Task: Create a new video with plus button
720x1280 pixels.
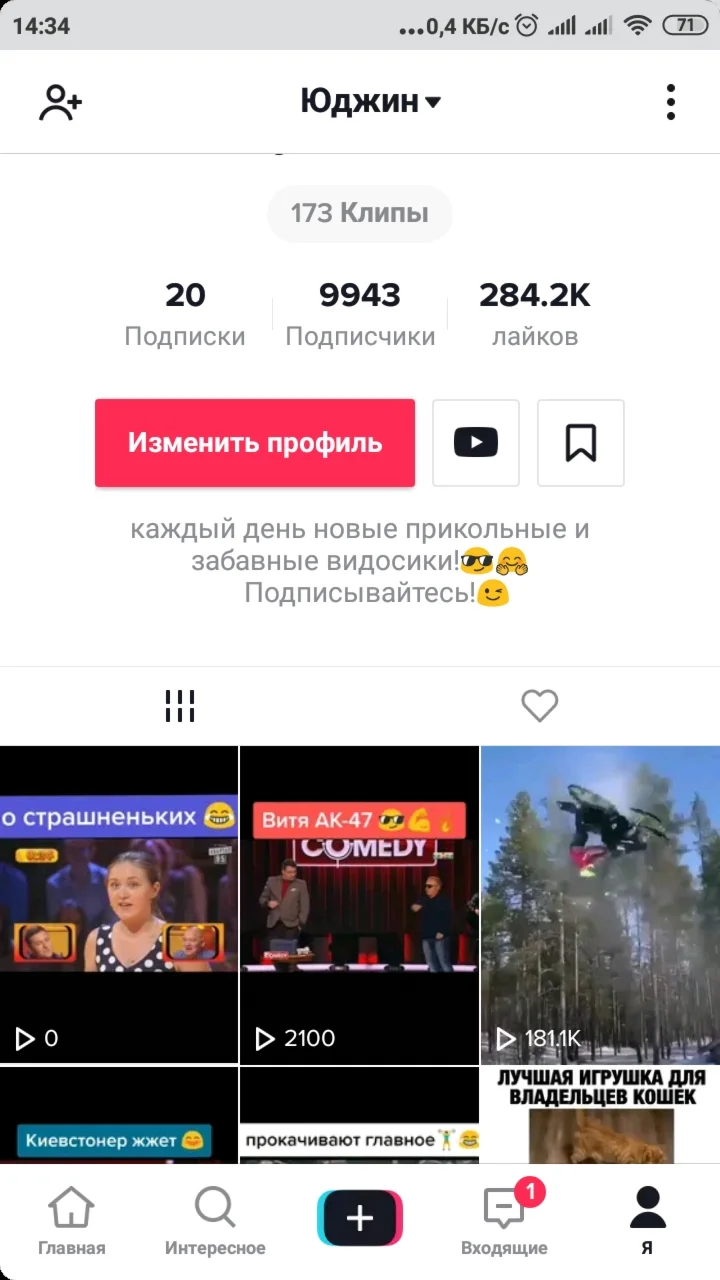Action: [x=360, y=1217]
